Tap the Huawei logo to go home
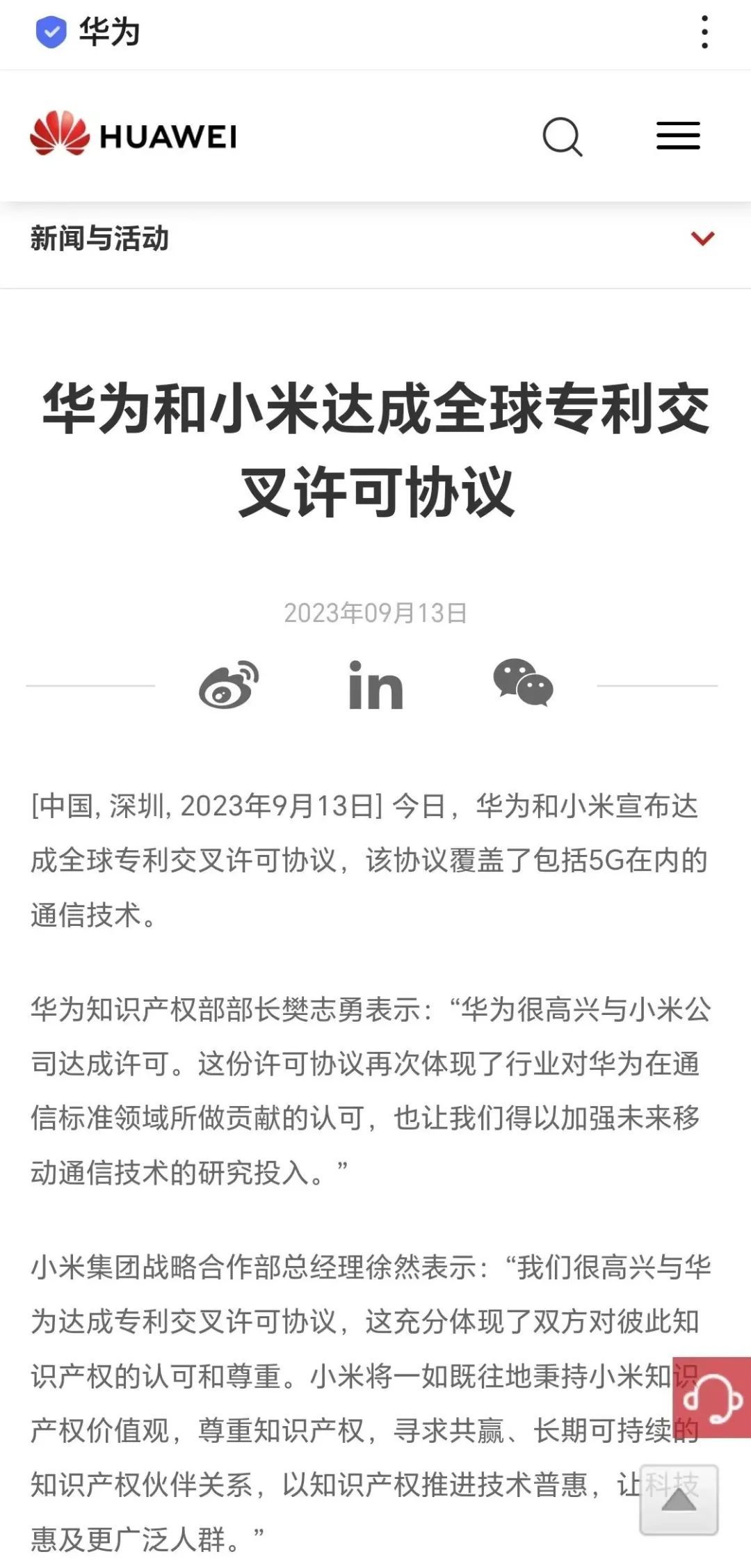The width and height of the screenshot is (751, 1568). 134,135
